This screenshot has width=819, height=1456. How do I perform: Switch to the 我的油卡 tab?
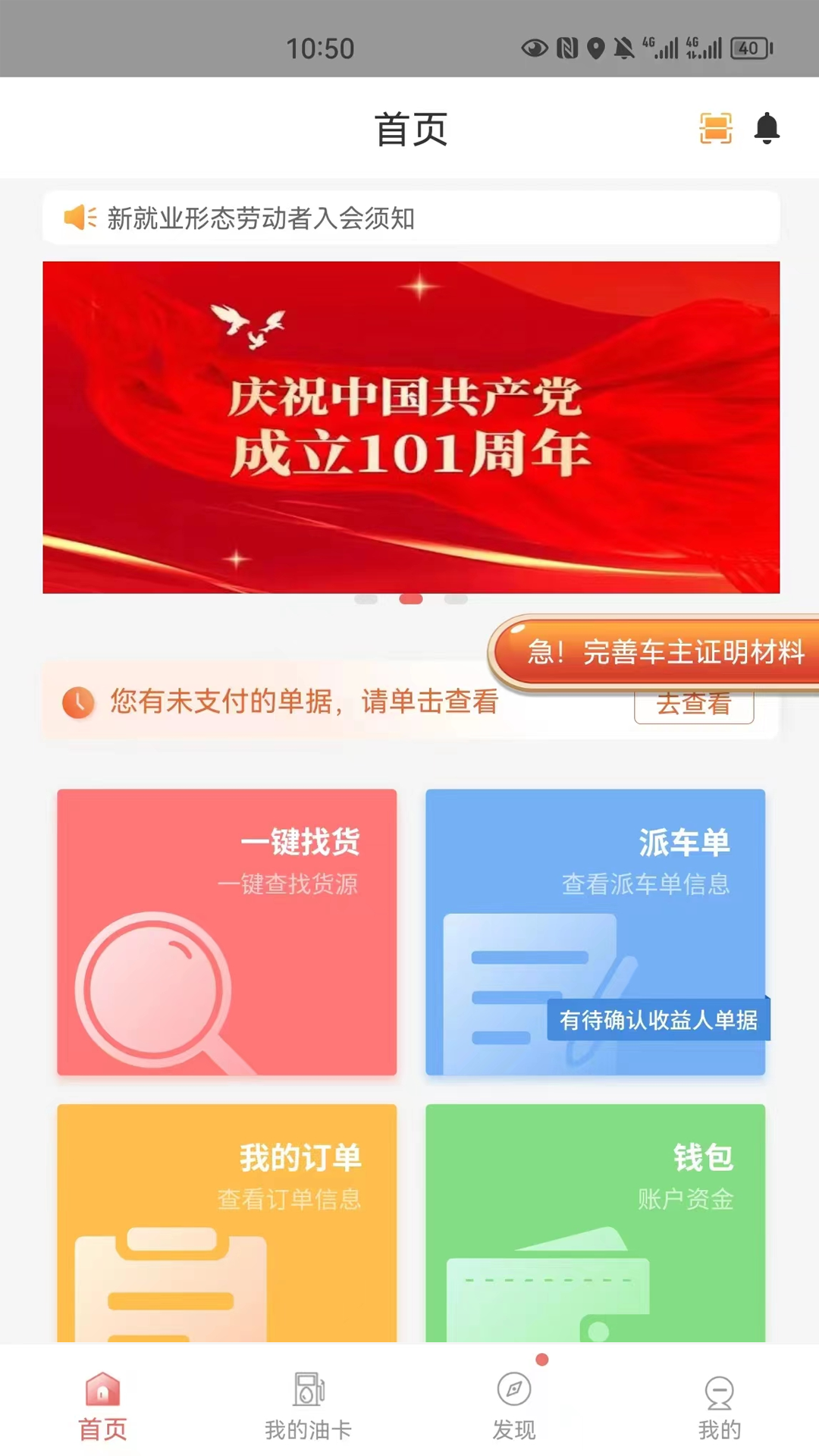tap(308, 1406)
